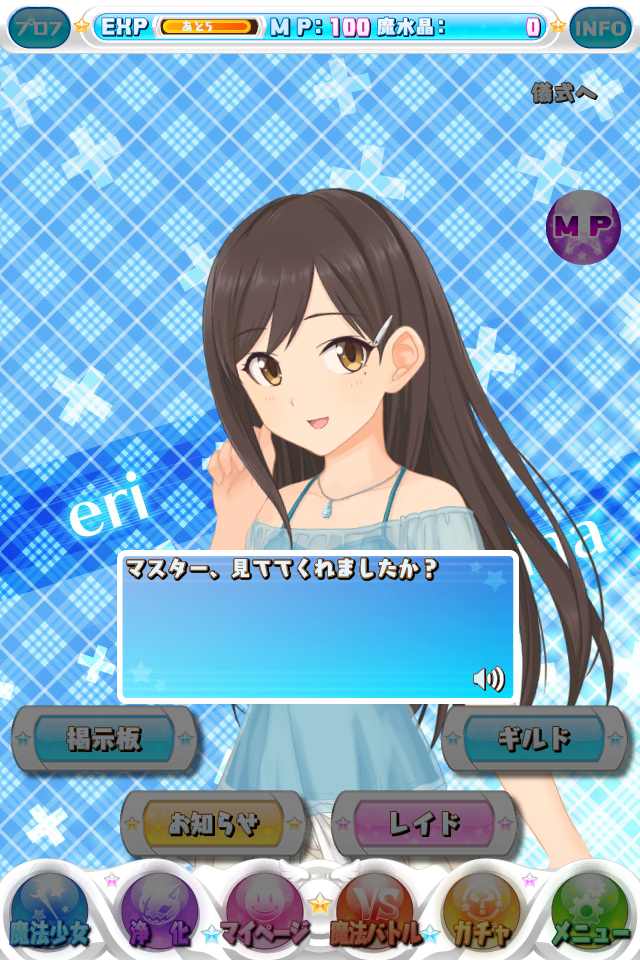Play the voice with the speaker icon
Viewport: 640px width, 960px height.
click(489, 679)
